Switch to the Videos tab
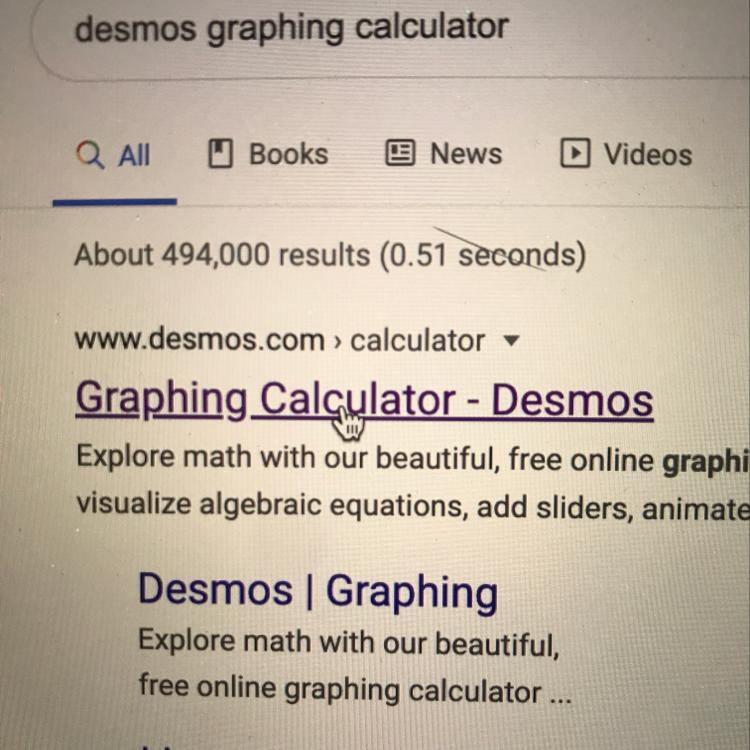750x750 pixels. coord(627,154)
